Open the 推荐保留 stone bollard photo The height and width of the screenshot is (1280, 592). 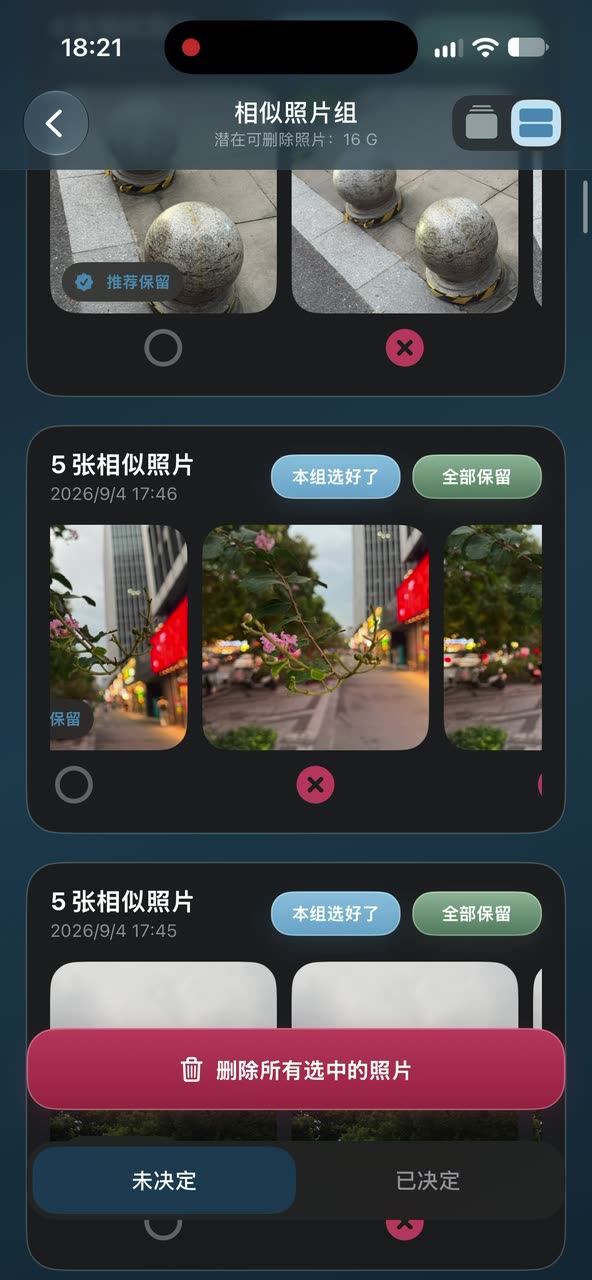coord(163,241)
